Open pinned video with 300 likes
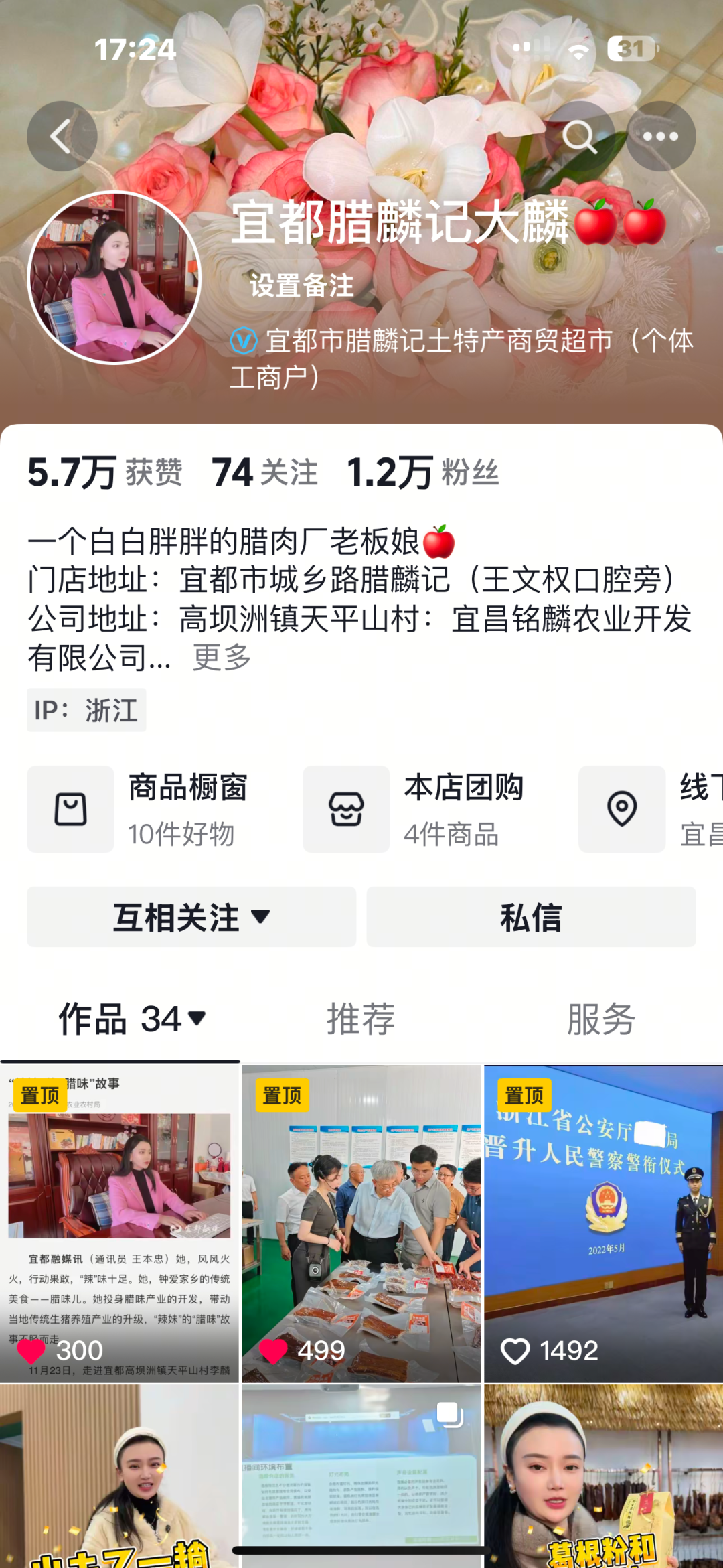The width and height of the screenshot is (723, 1568). coord(120,1223)
